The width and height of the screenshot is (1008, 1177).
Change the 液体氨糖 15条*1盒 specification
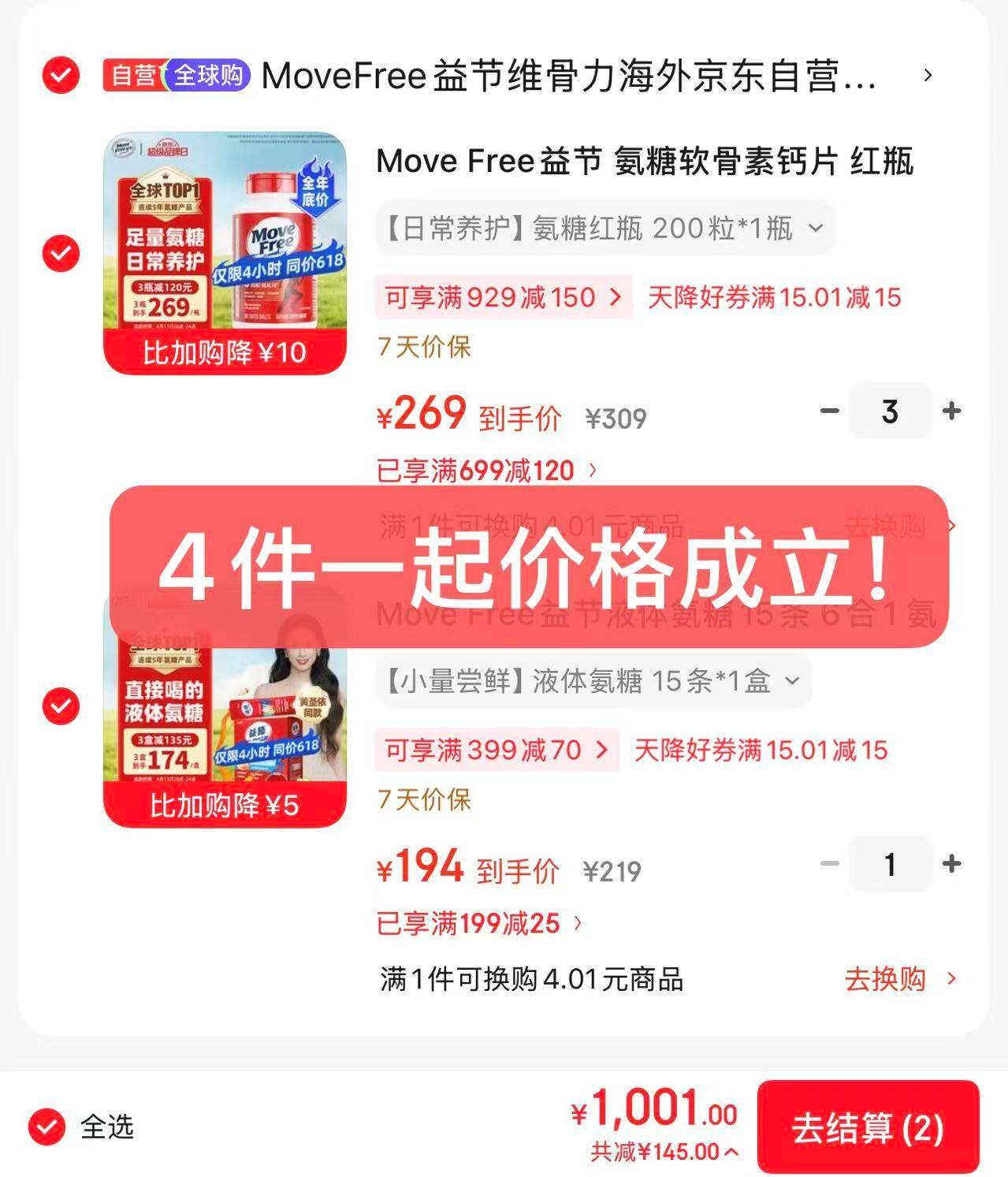pos(593,681)
